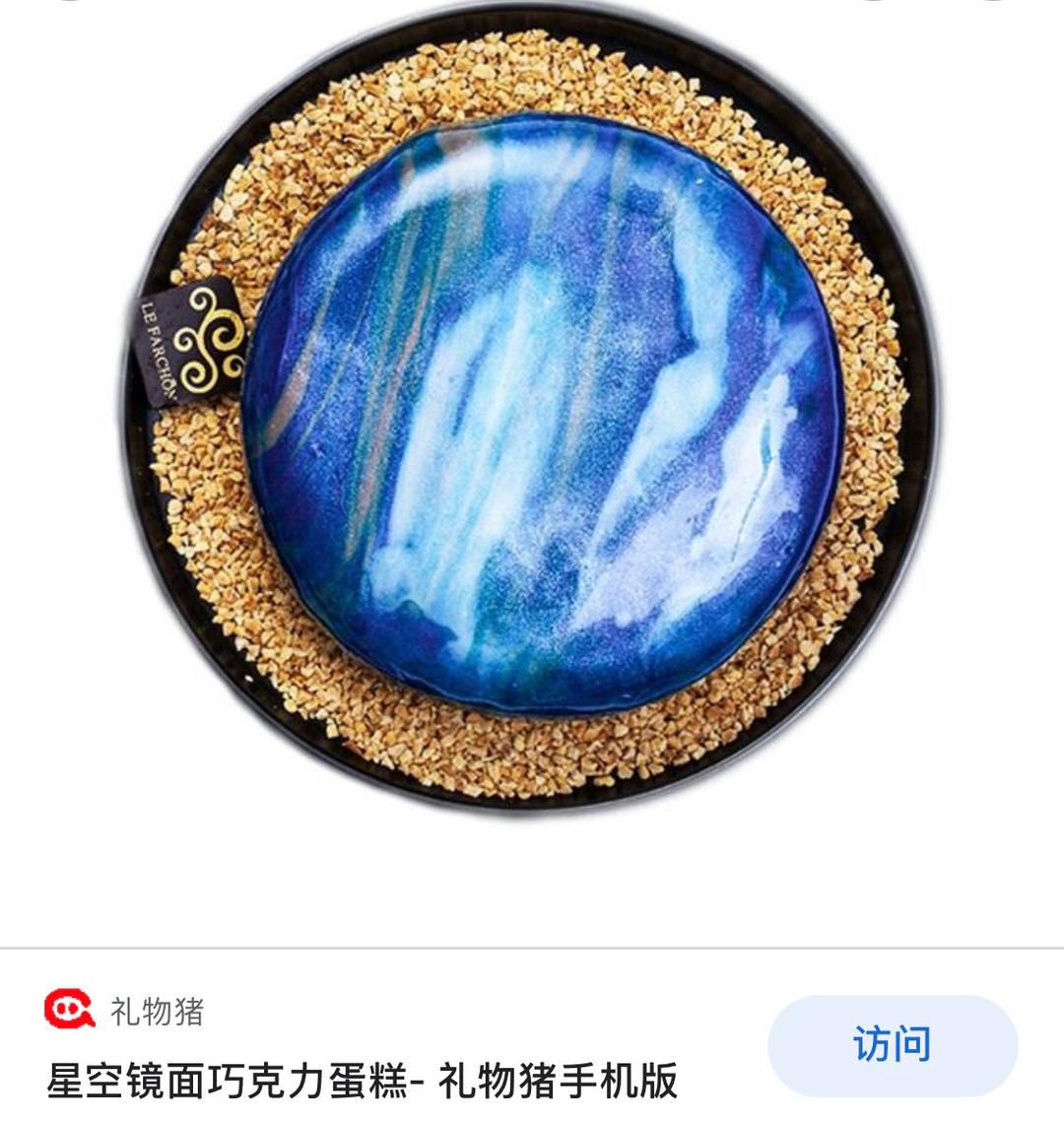Open the 星空镜面巧克力蛋糕 page title link
Viewport: 1064px width, 1122px height.
coord(362,1082)
